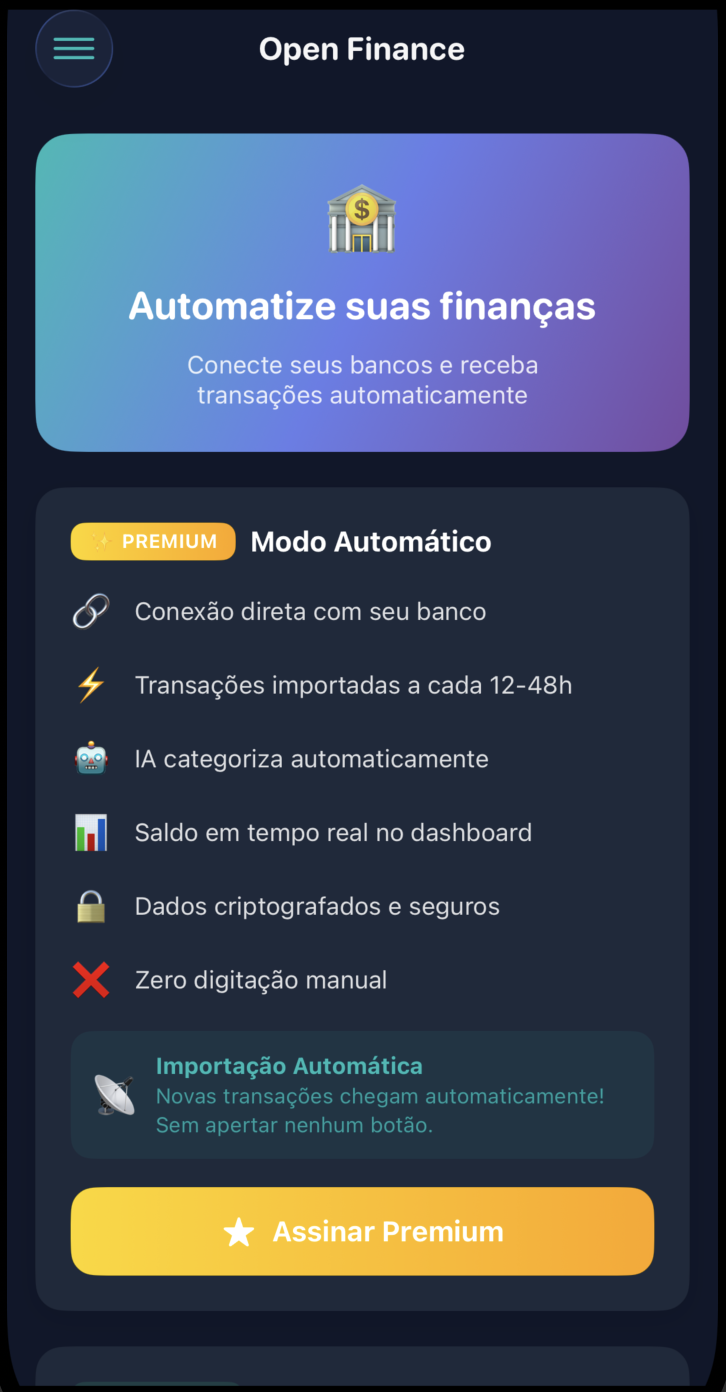Open the Importação Automática info card
The height and width of the screenshot is (1392, 726).
[362, 1094]
